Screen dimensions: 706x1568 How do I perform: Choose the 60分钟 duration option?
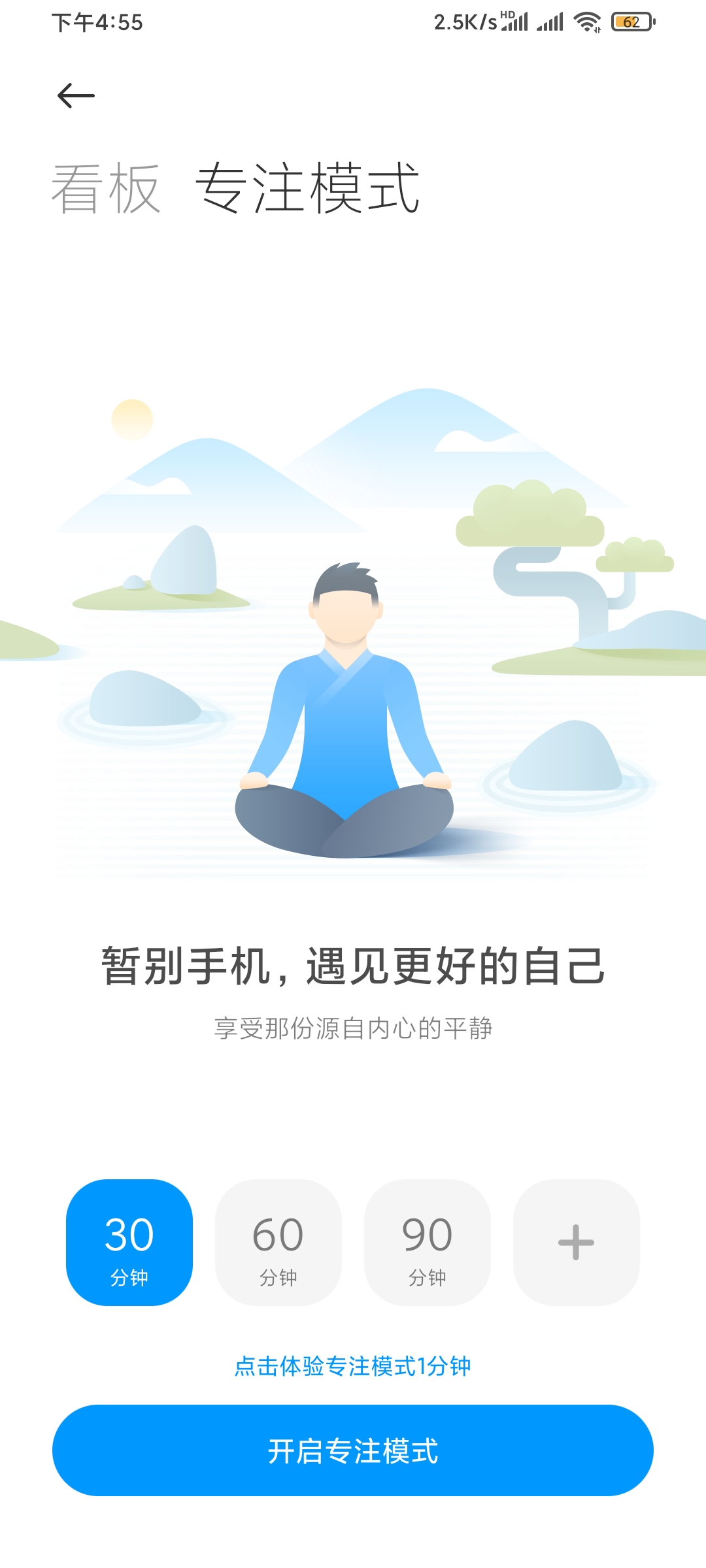[278, 1243]
